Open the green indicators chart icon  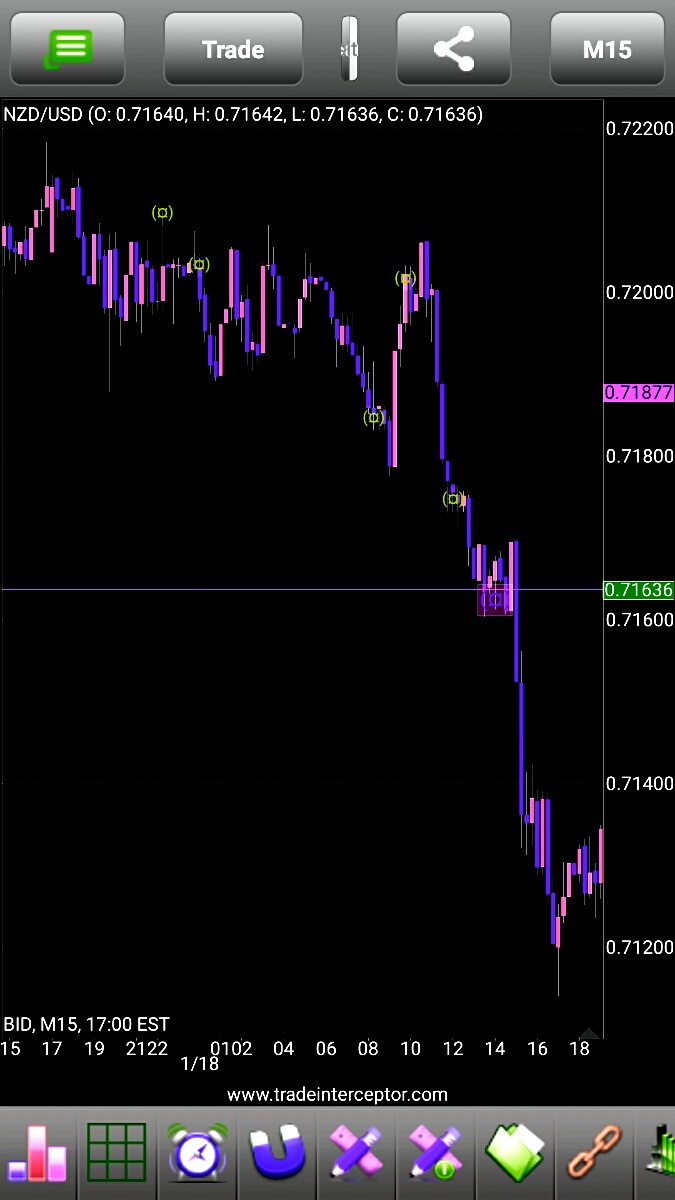tap(662, 1153)
